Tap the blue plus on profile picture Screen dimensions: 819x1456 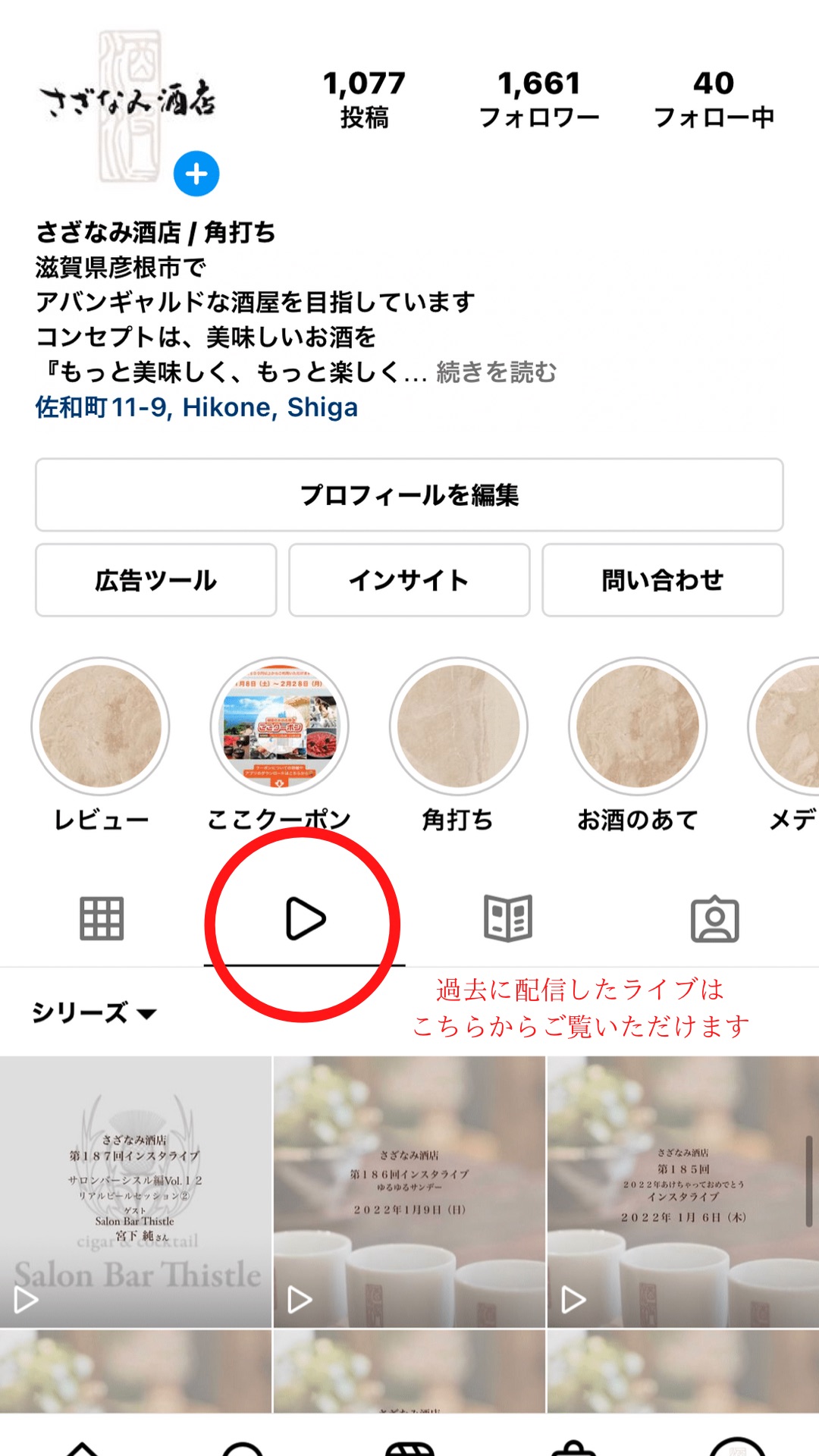pyautogui.click(x=196, y=174)
